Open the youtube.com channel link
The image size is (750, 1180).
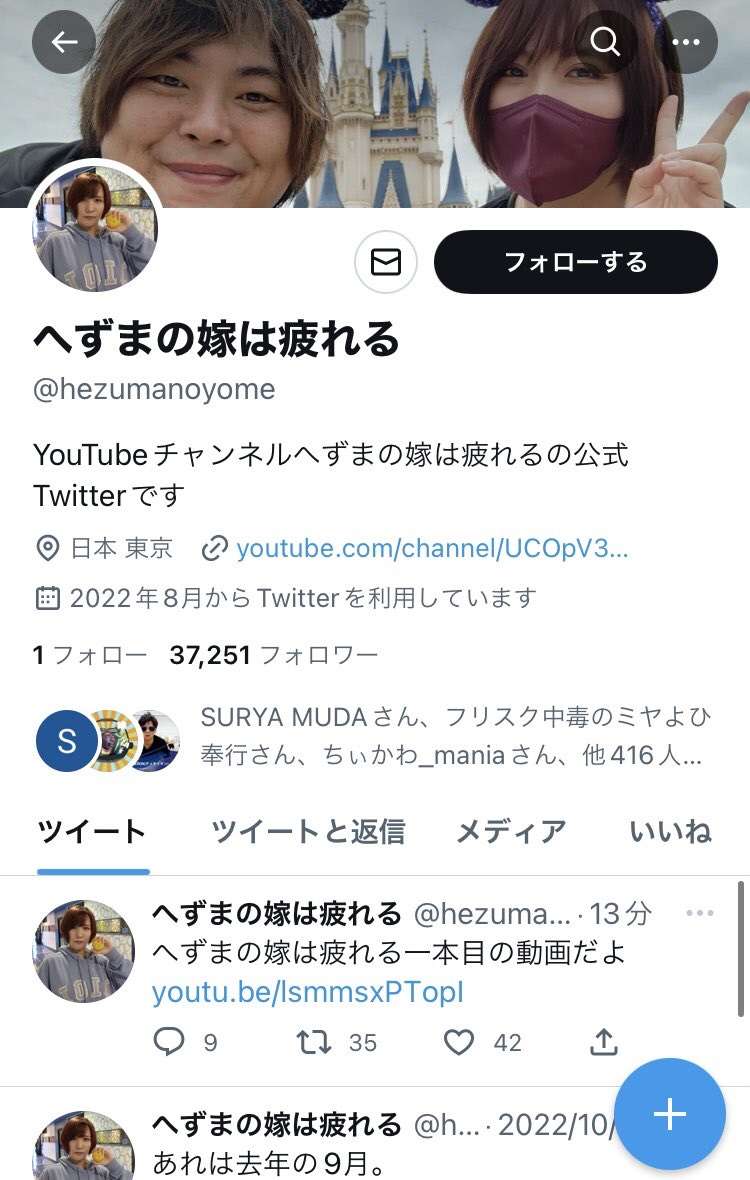(432, 548)
